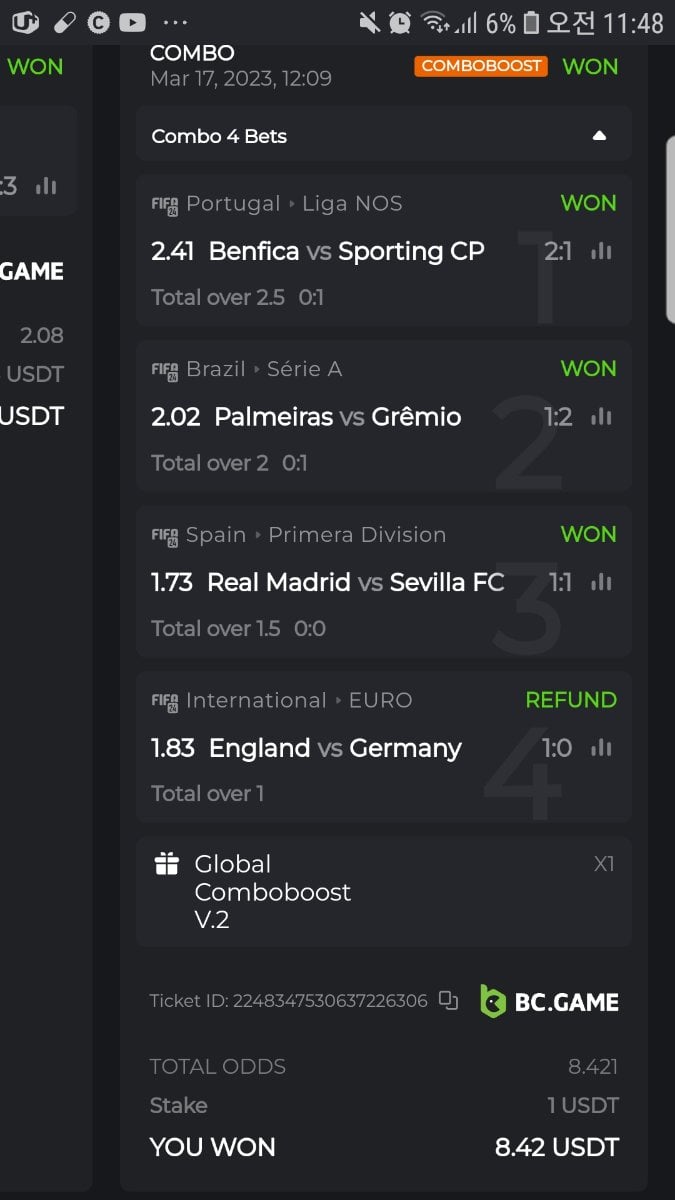Open the Benfica vs Sporting CP bet

click(x=345, y=251)
